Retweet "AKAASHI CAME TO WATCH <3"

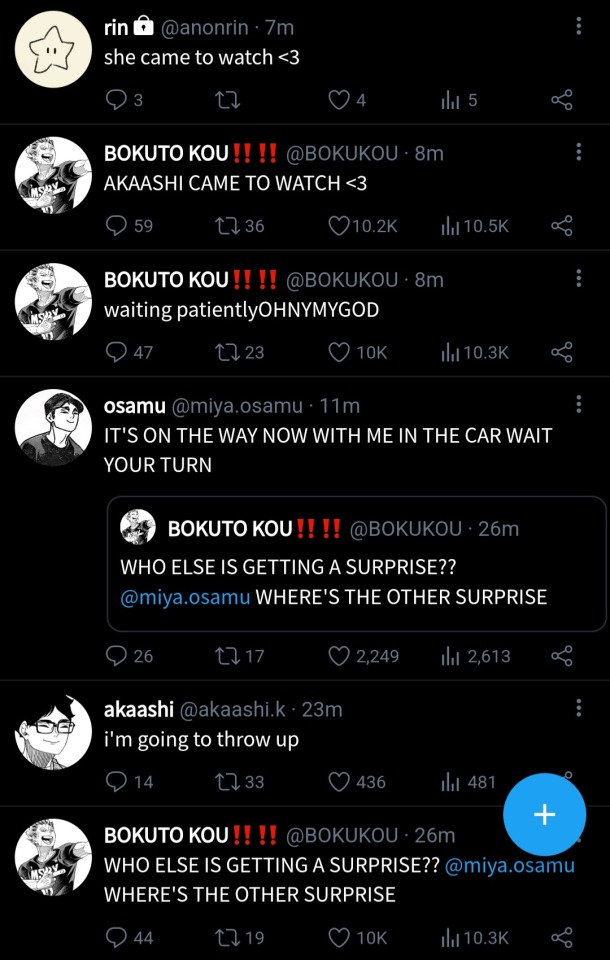tap(227, 226)
